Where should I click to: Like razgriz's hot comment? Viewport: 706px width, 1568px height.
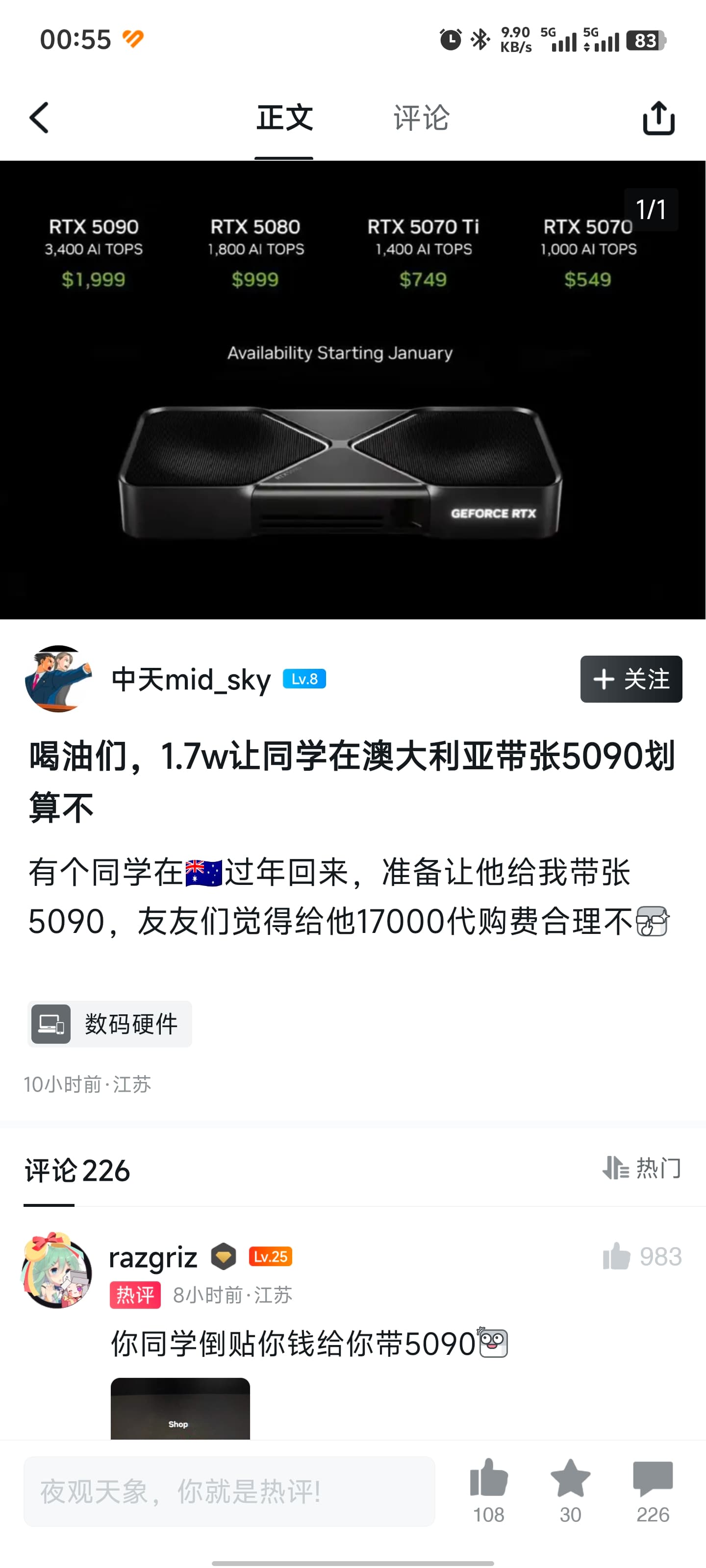616,1256
